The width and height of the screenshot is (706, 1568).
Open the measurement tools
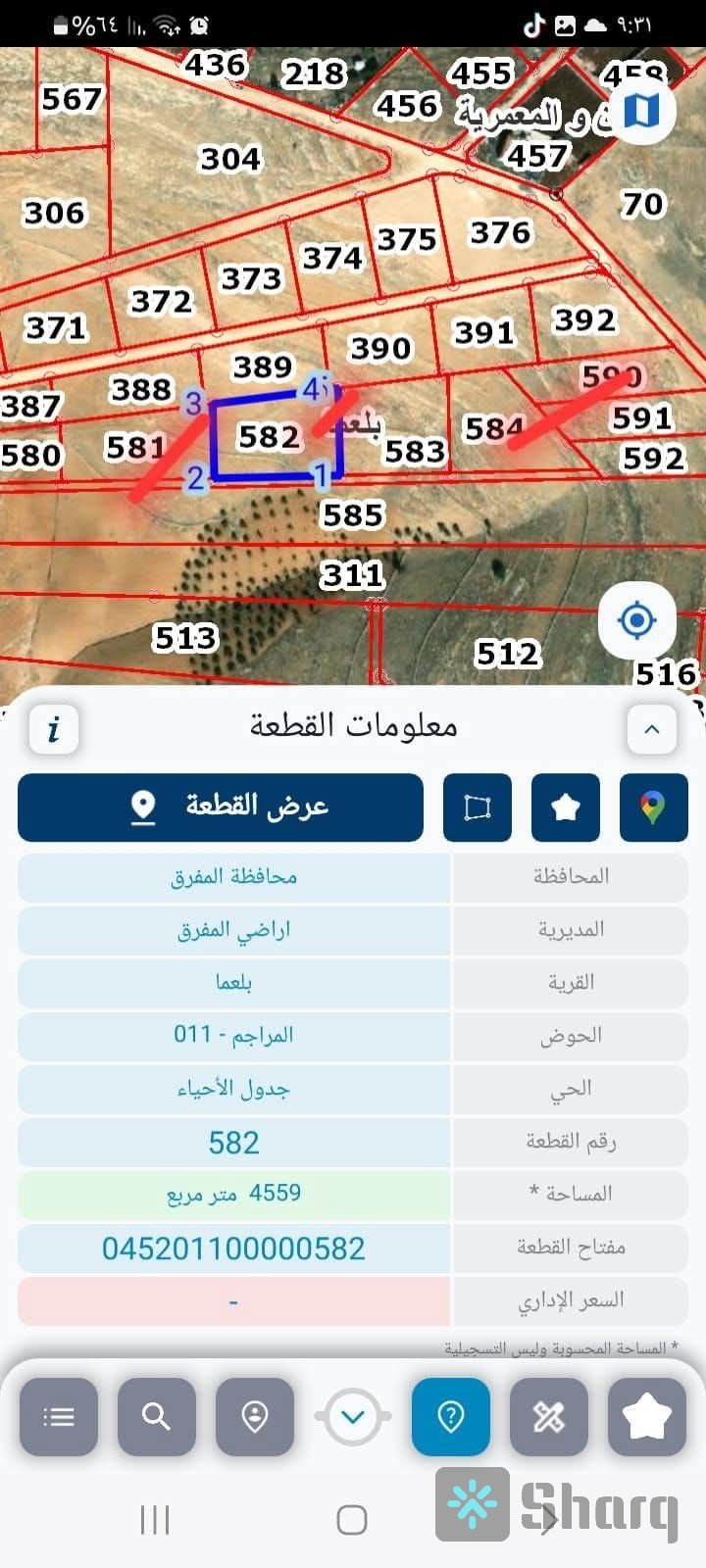tap(549, 1416)
